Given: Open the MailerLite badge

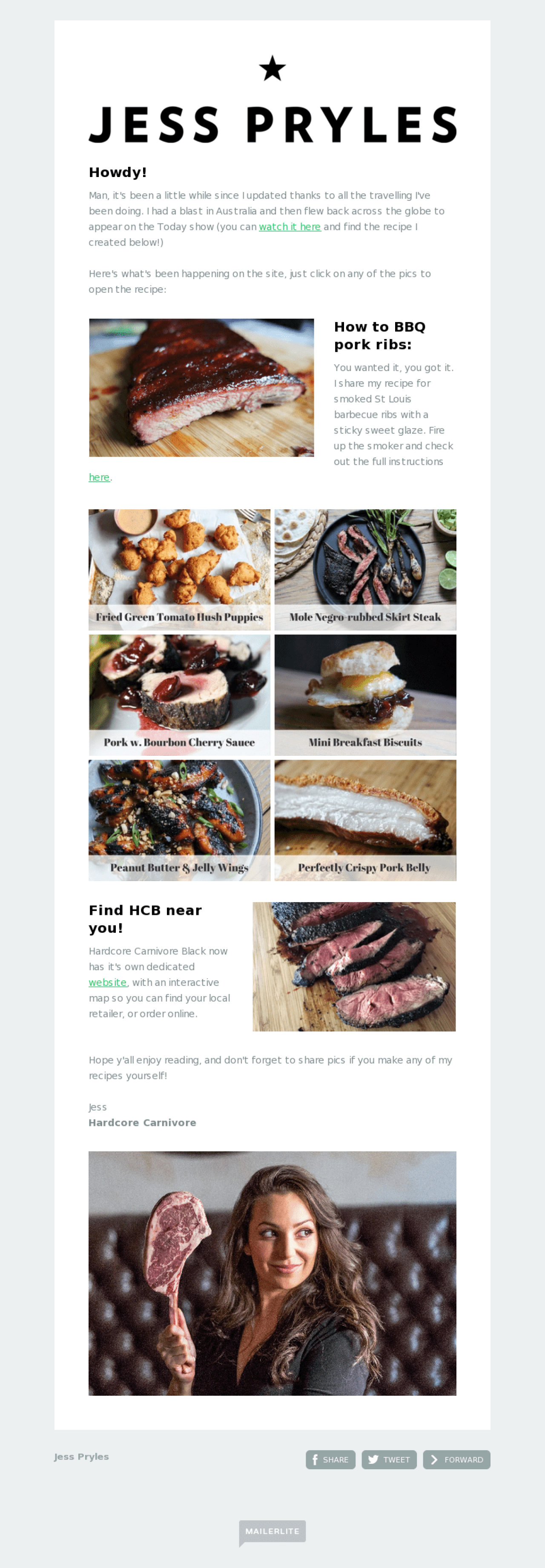Looking at the screenshot, I should [272, 1531].
